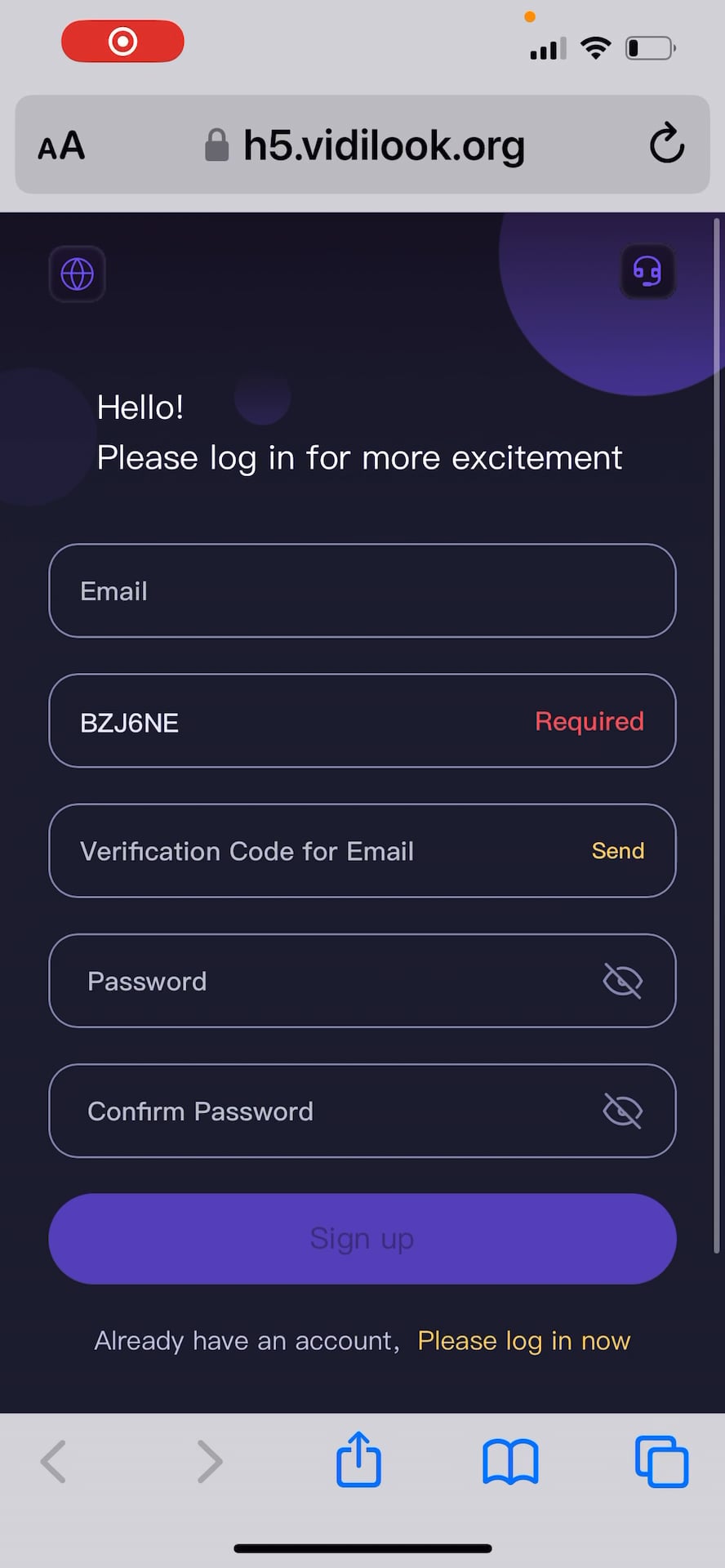
Task: Share this page from Safari toolbar
Action: click(358, 1460)
